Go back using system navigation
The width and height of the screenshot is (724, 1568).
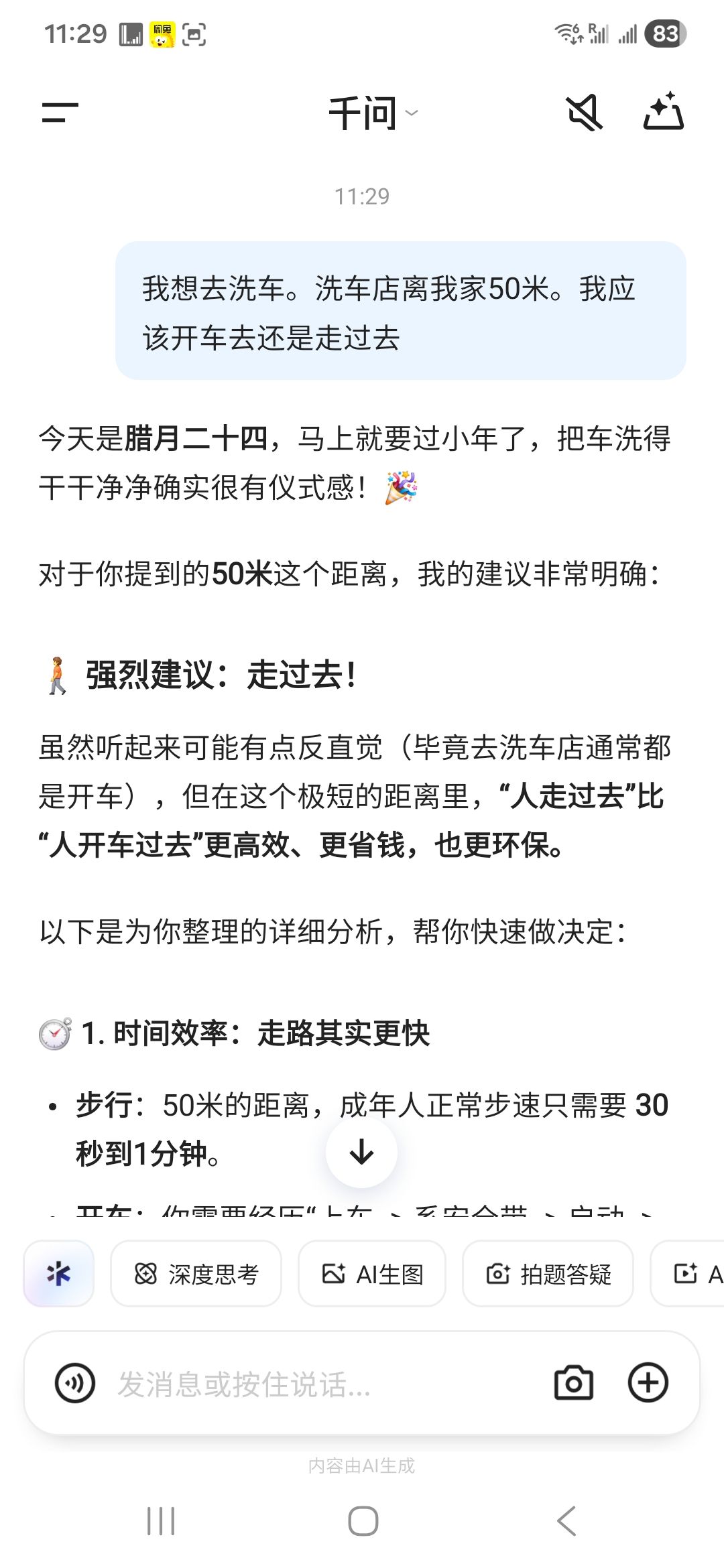click(x=566, y=1520)
